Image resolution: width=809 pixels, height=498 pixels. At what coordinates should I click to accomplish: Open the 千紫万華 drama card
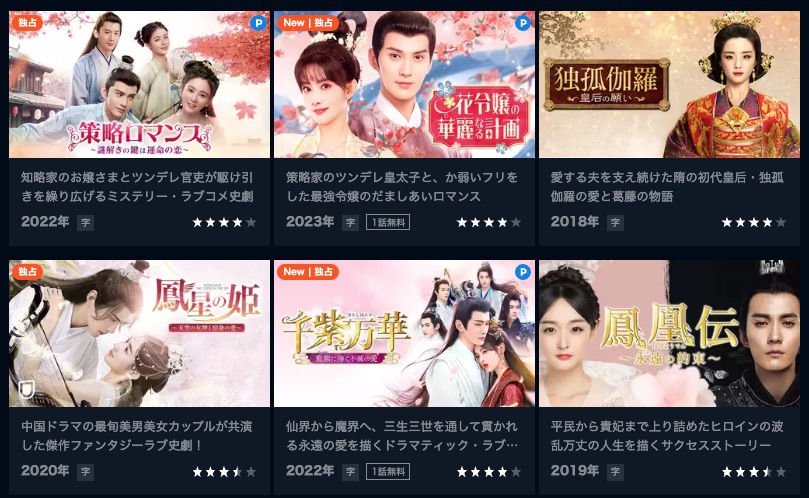(x=405, y=334)
